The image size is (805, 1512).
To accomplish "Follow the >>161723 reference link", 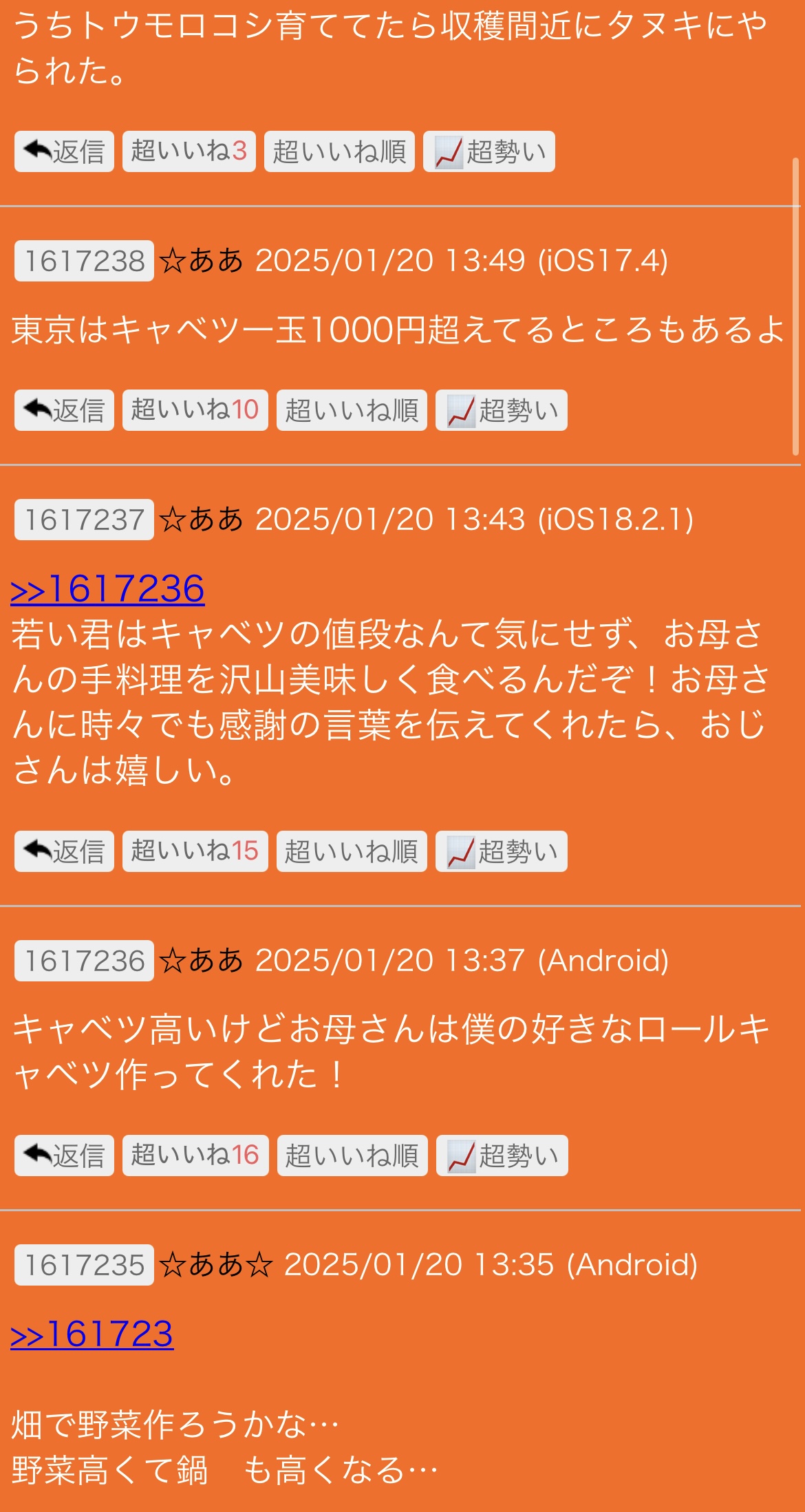I will pyautogui.click(x=92, y=1334).
